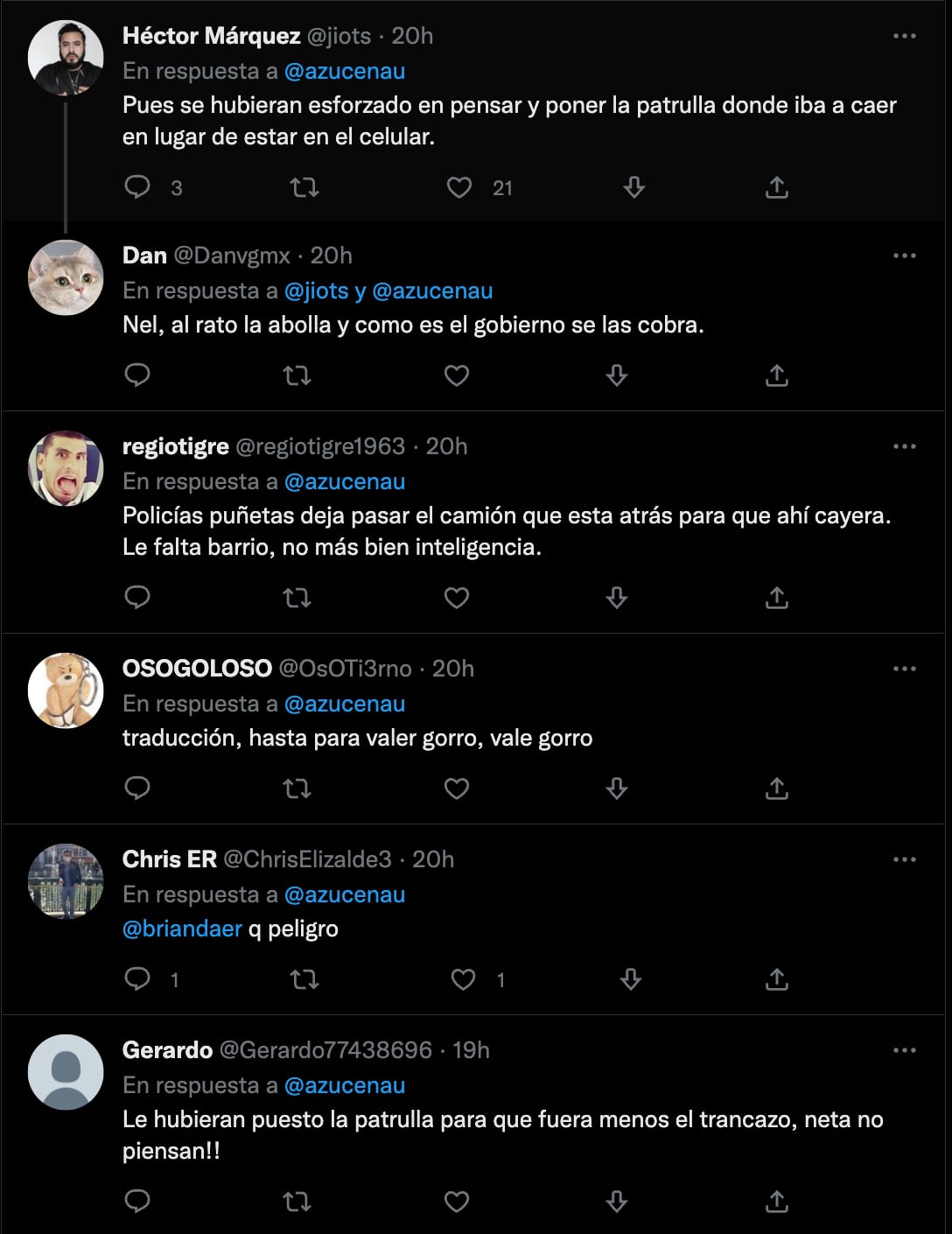Reply to OSOGOLOSO's tweet
This screenshot has height=1234, width=952.
coord(137,789)
